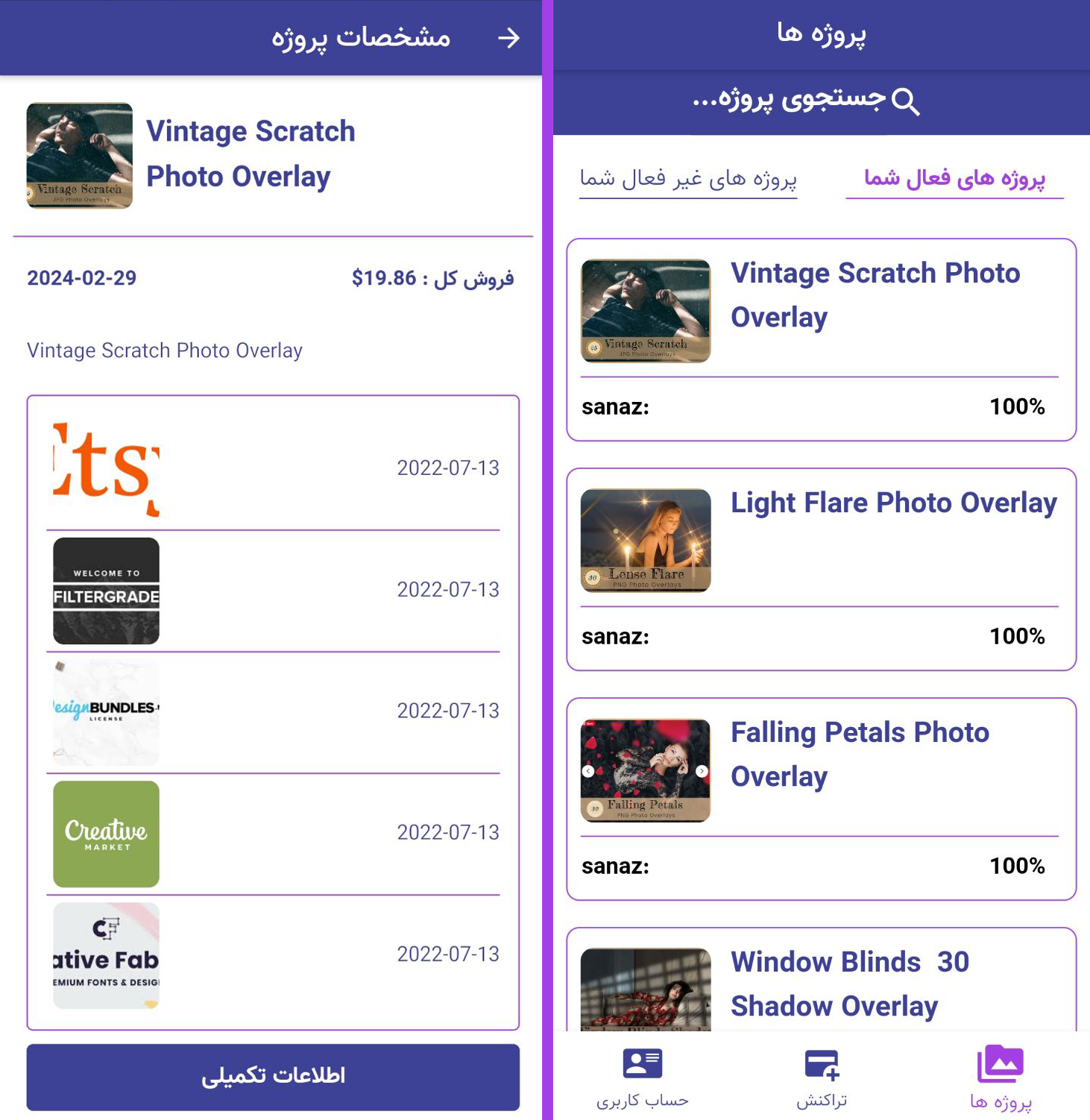Open the Light Flare Photo Overlay project
The height and width of the screenshot is (1120, 1090).
[x=821, y=569]
